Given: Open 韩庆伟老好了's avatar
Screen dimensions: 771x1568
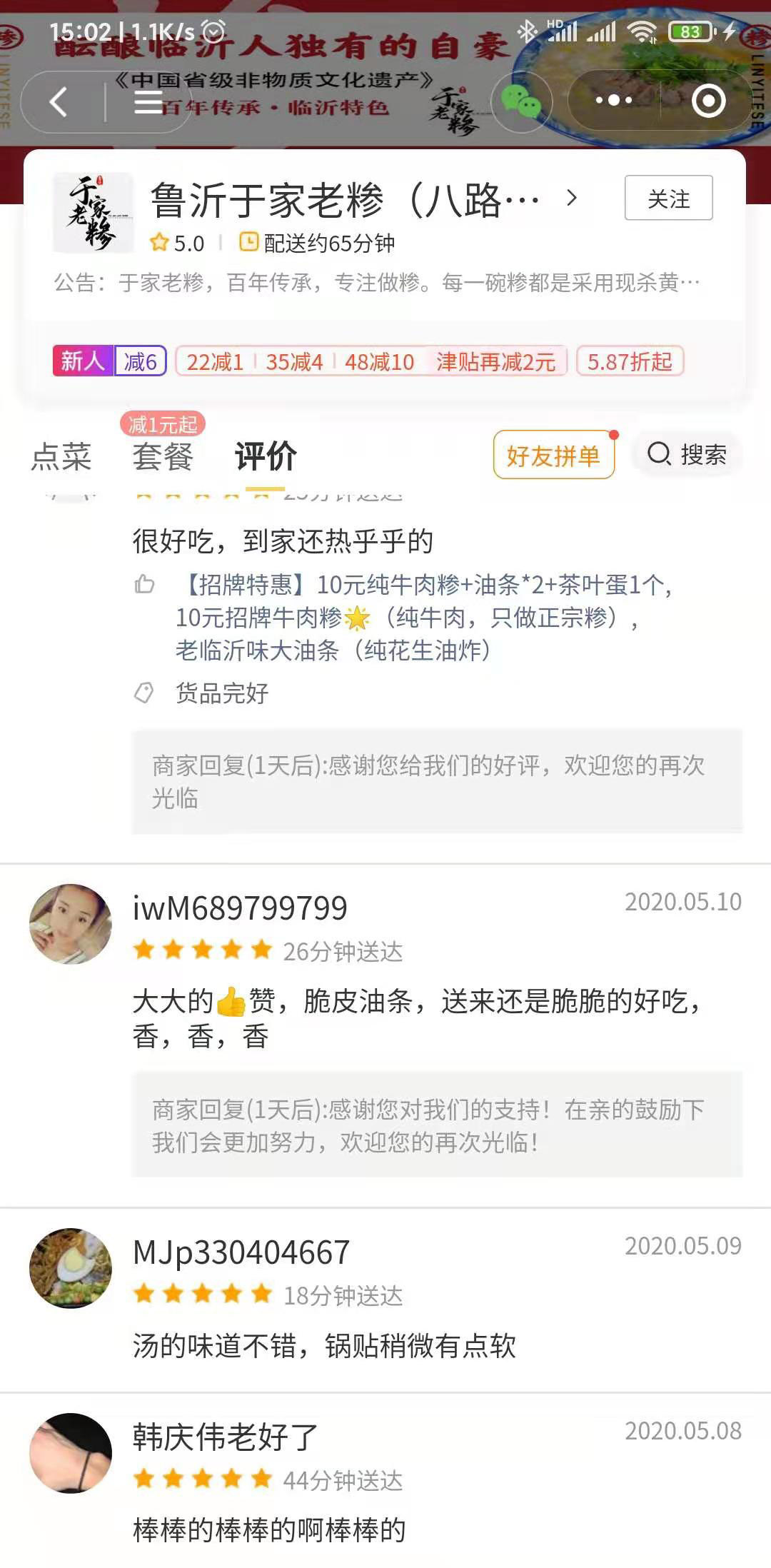Looking at the screenshot, I should click(x=71, y=1452).
